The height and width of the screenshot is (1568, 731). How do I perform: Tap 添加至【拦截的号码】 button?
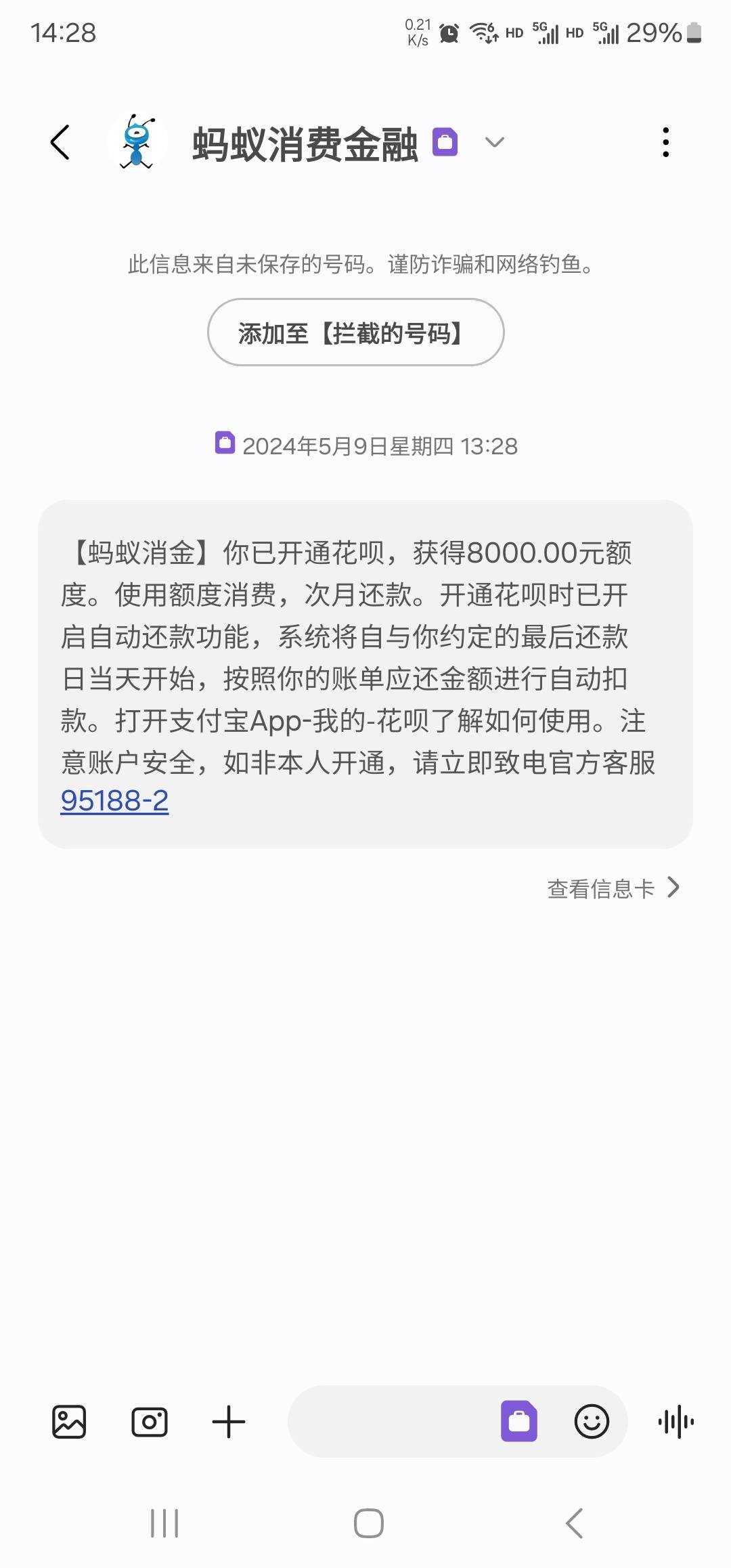[x=356, y=332]
